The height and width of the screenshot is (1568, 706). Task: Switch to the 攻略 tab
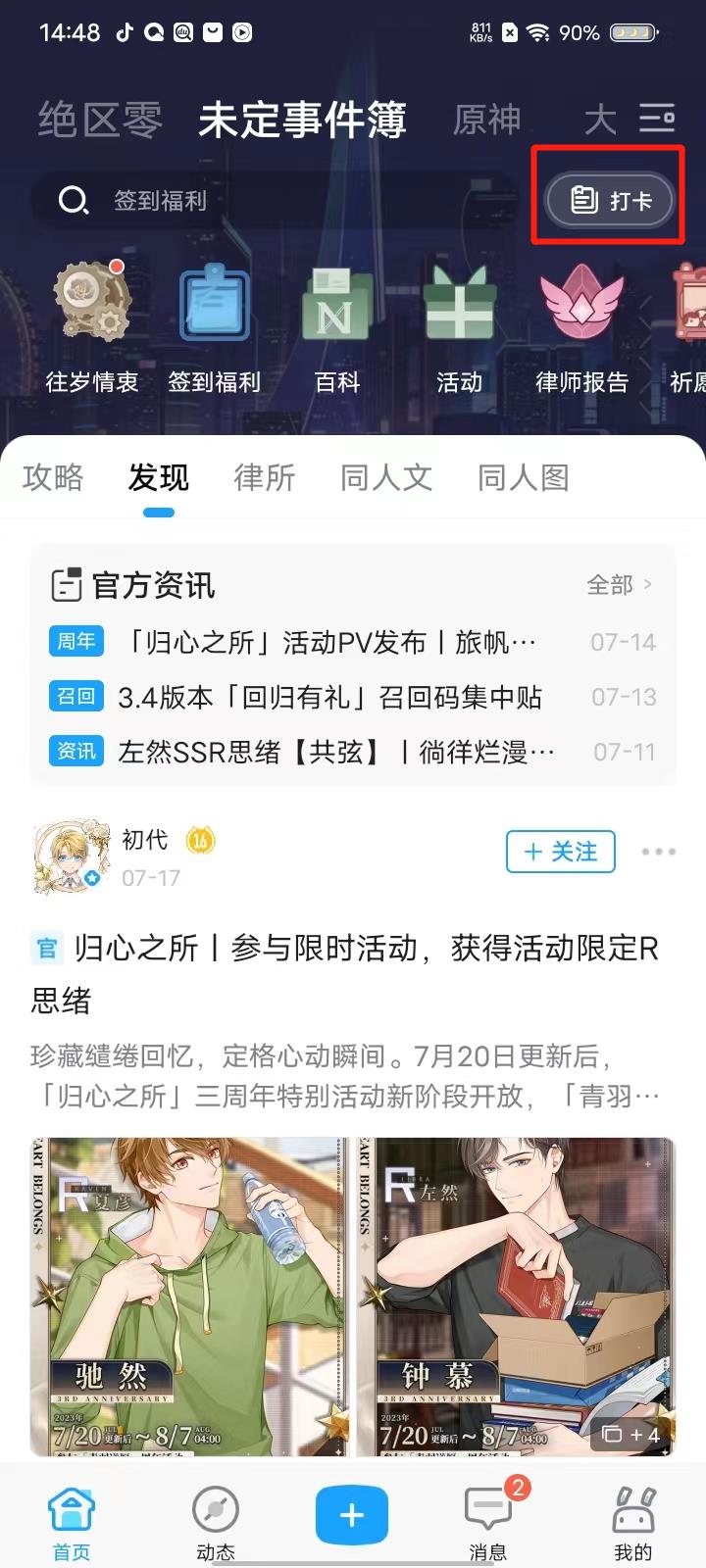pos(53,478)
